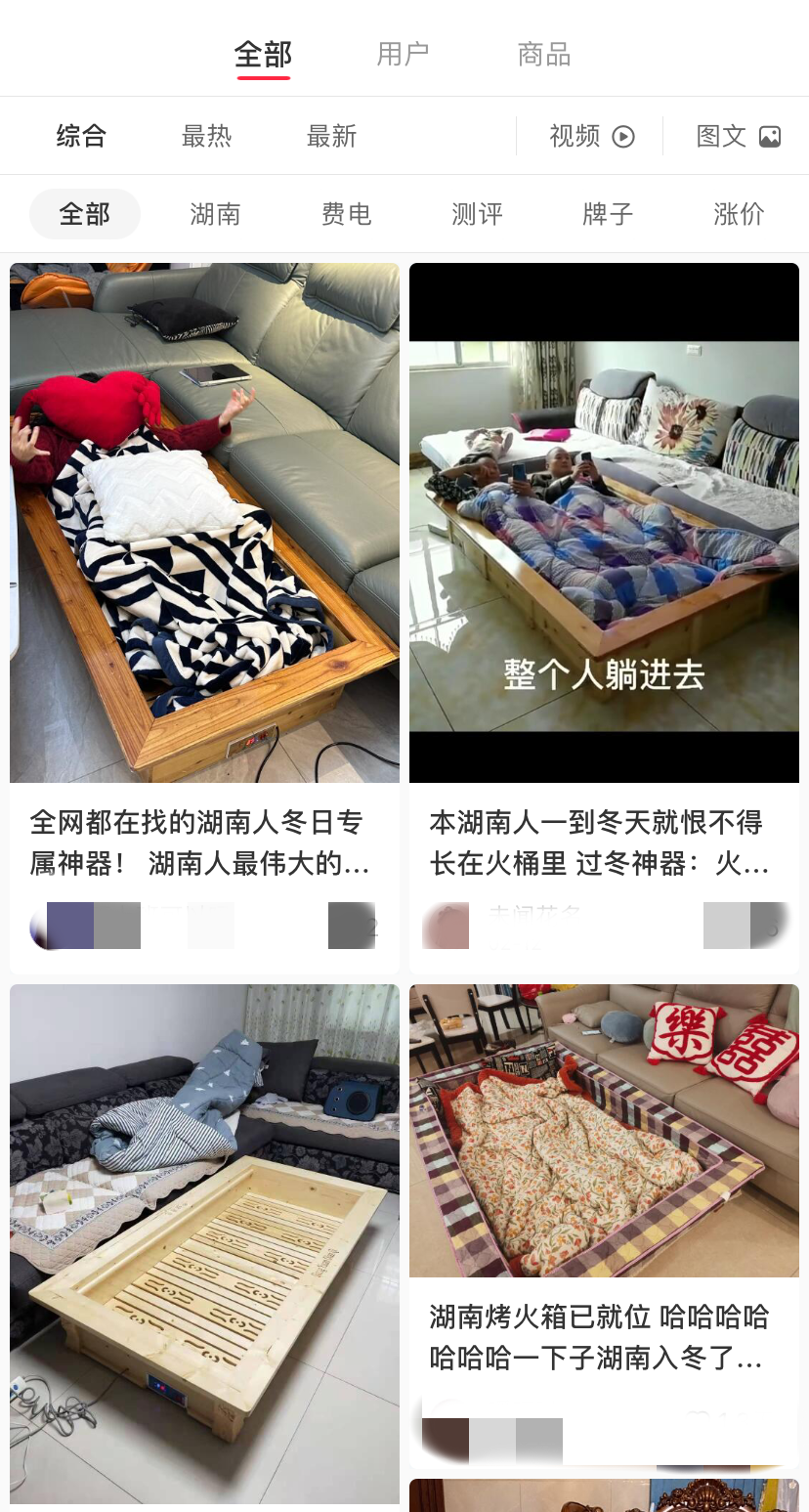Select the 费电 filter chip
Viewport: 809px width, 1512px height.
coord(346,214)
